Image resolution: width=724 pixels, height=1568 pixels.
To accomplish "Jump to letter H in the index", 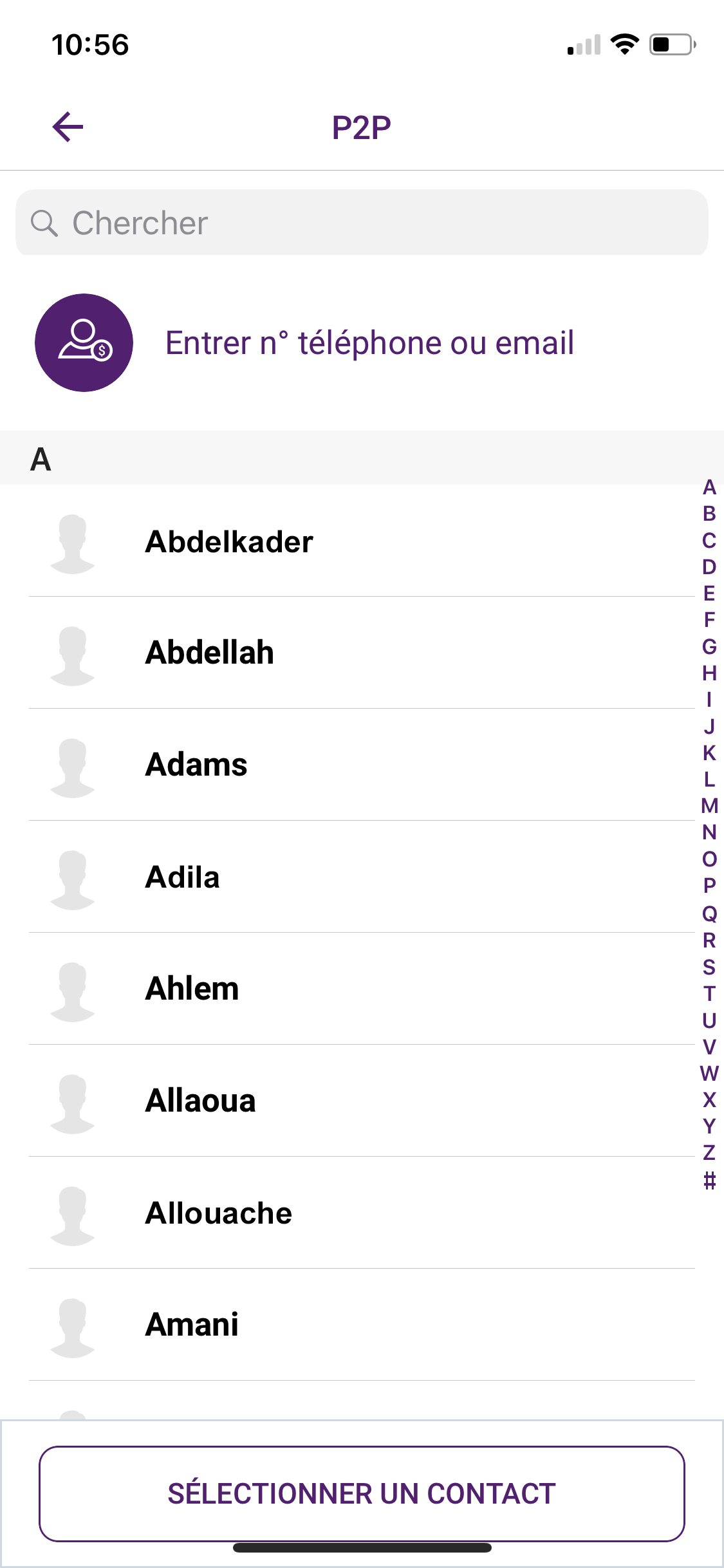I will [x=709, y=673].
